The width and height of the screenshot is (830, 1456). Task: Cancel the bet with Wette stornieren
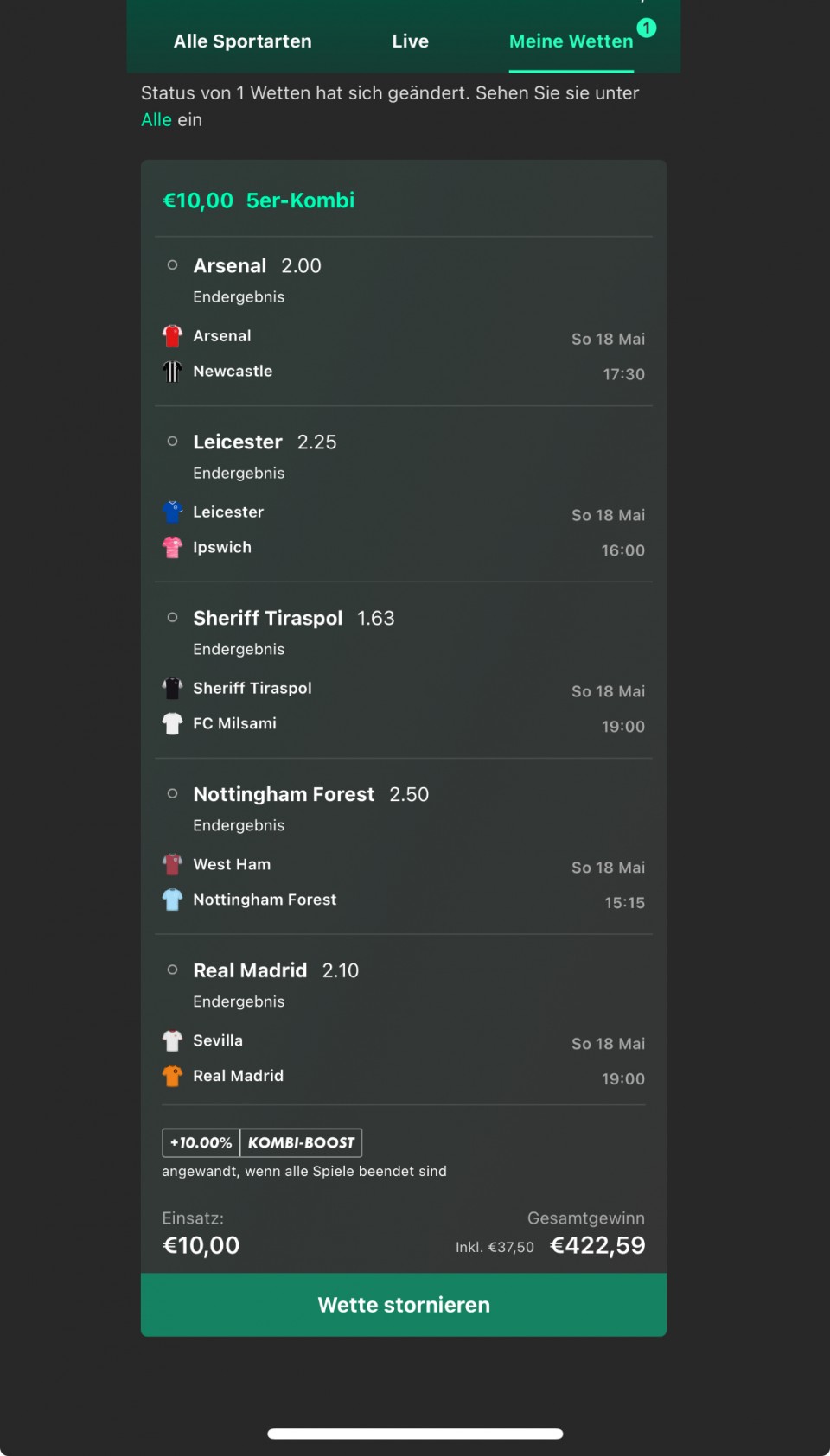404,1305
